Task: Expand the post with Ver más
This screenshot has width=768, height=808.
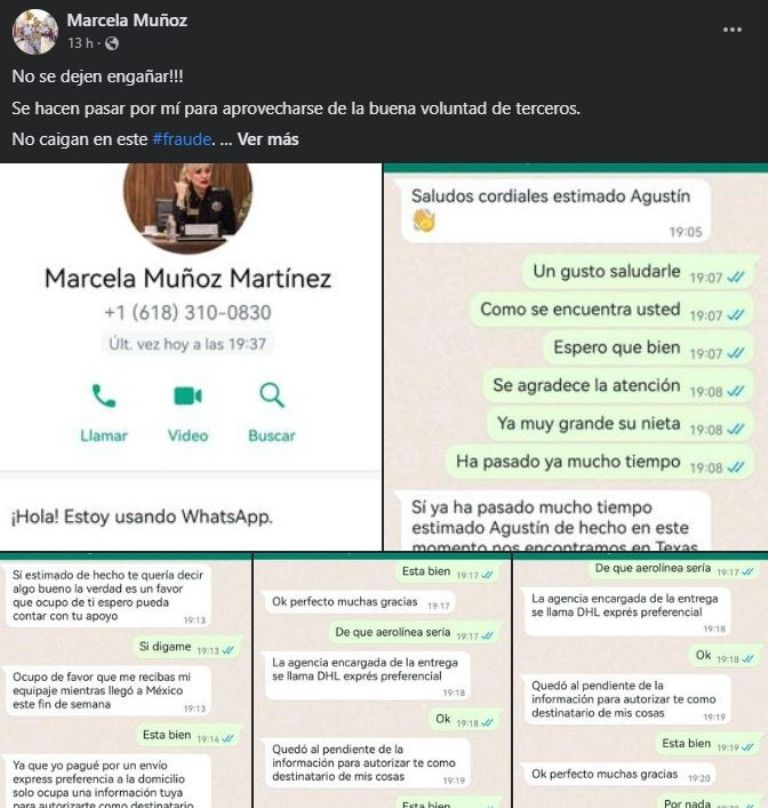Action: [x=267, y=140]
